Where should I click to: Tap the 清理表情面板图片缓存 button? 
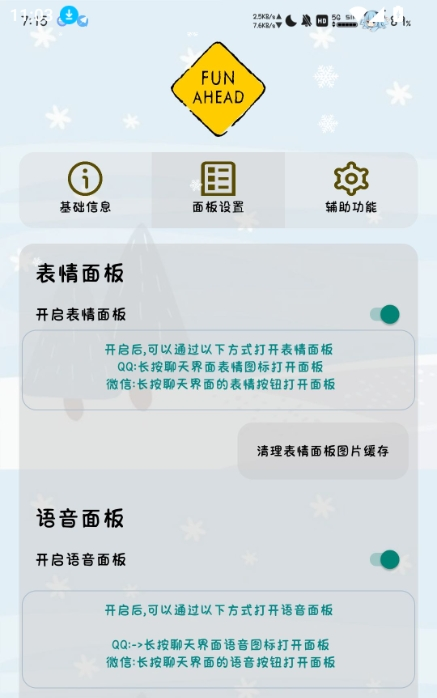(323, 451)
